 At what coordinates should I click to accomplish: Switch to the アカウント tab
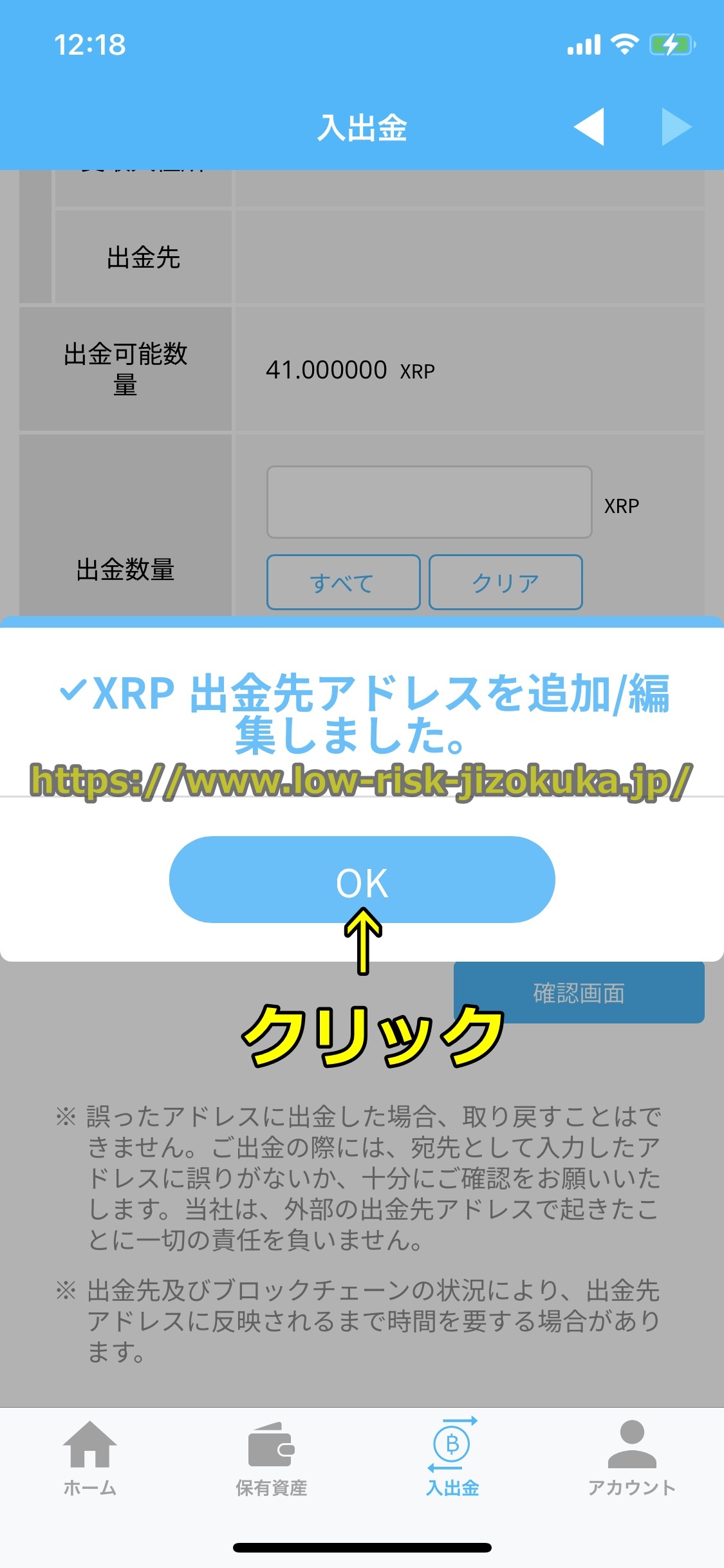[x=632, y=1459]
